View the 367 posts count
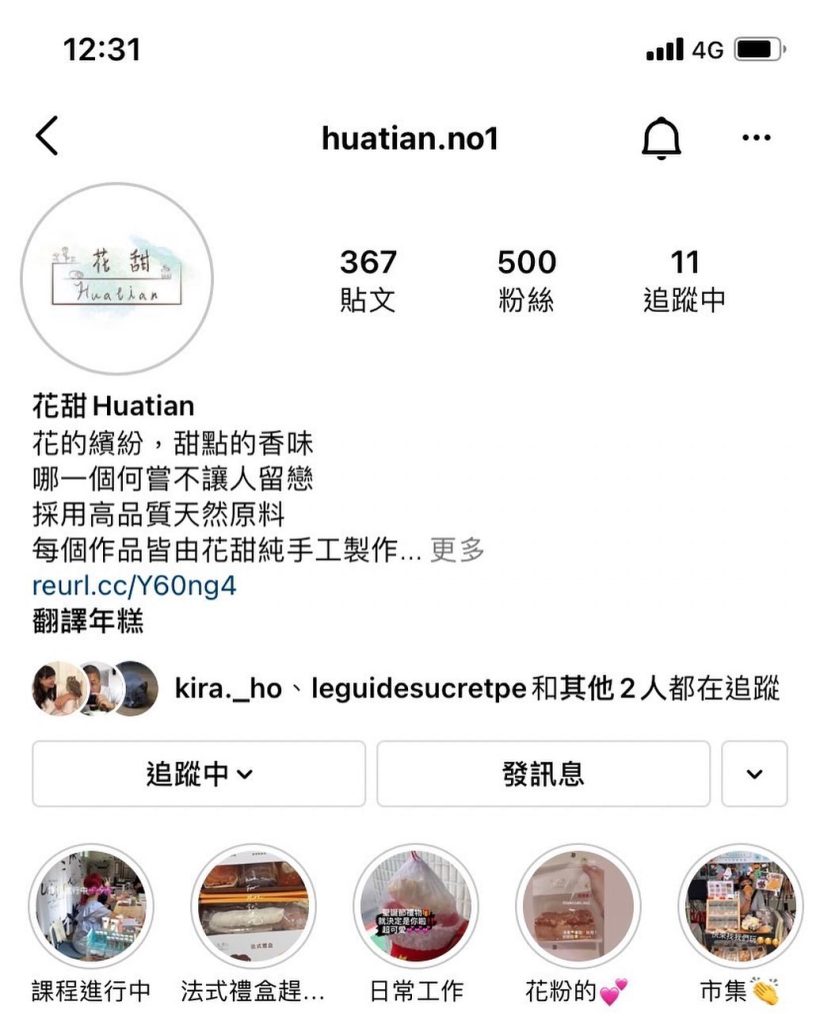Image resolution: width=820 pixels, height=1024 pixels. 368,279
